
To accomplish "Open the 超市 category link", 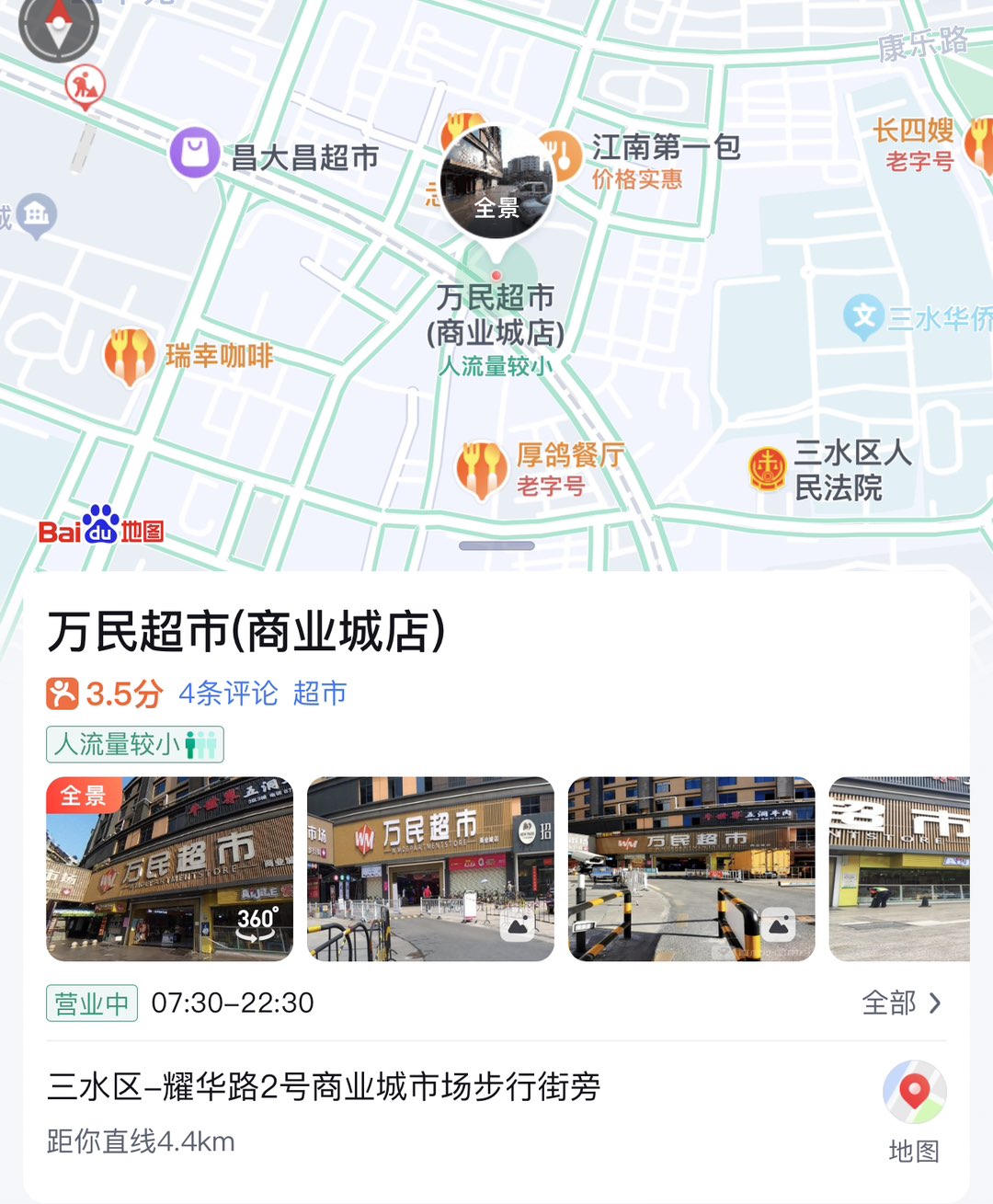I will 320,694.
